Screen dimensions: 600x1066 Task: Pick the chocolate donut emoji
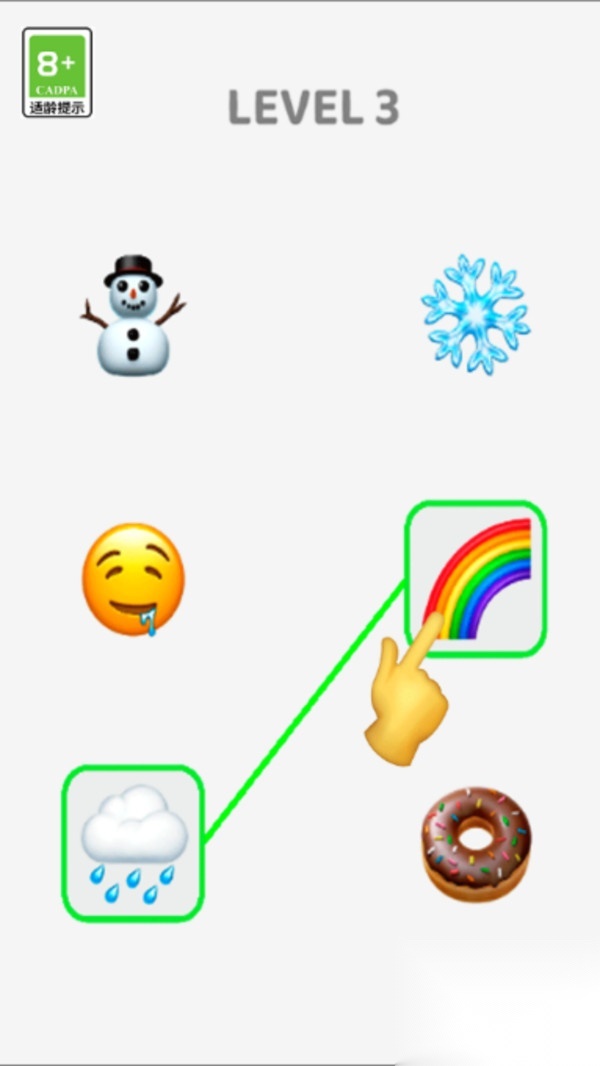(x=476, y=843)
